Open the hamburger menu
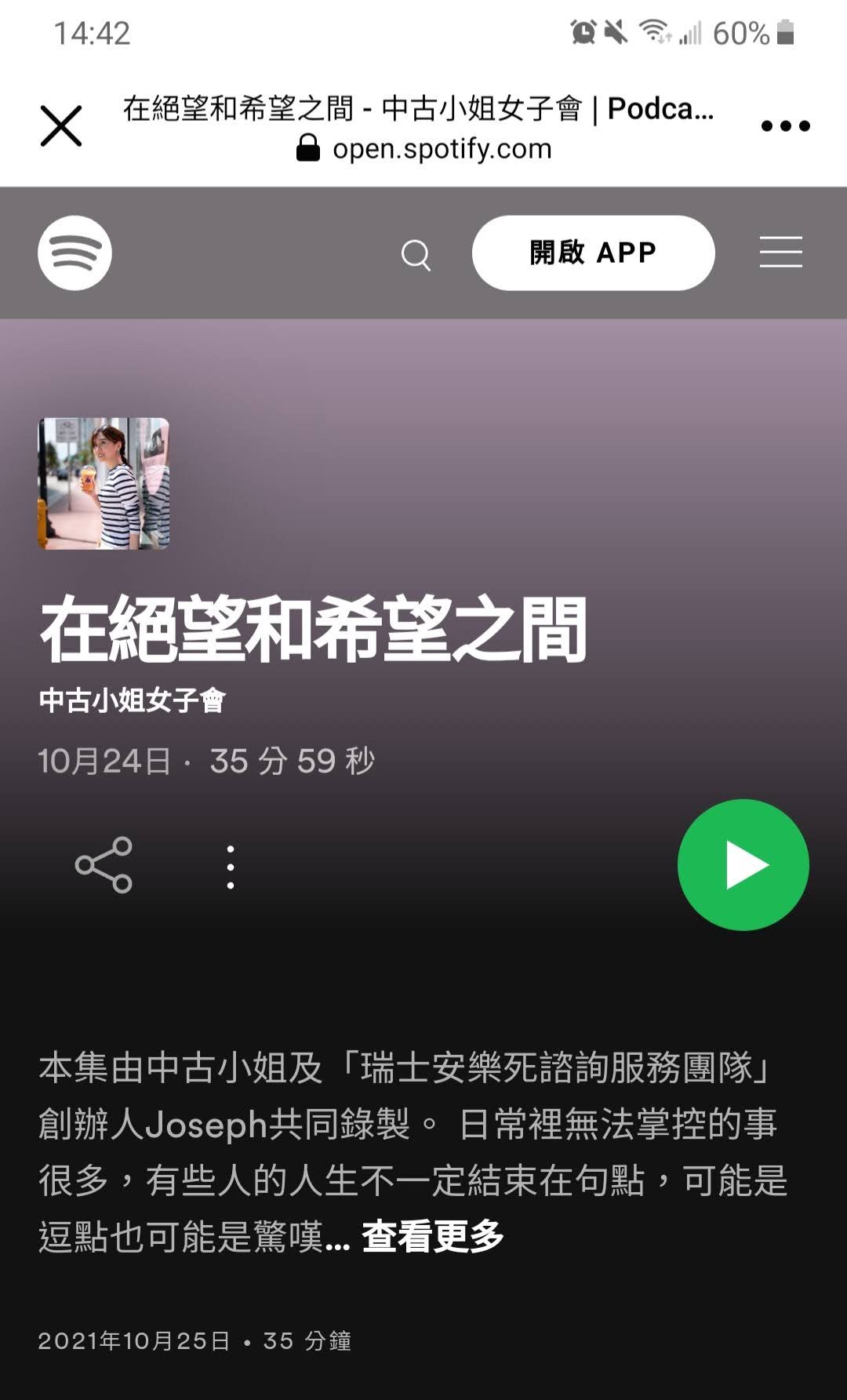This screenshot has width=847, height=1400. [x=780, y=253]
